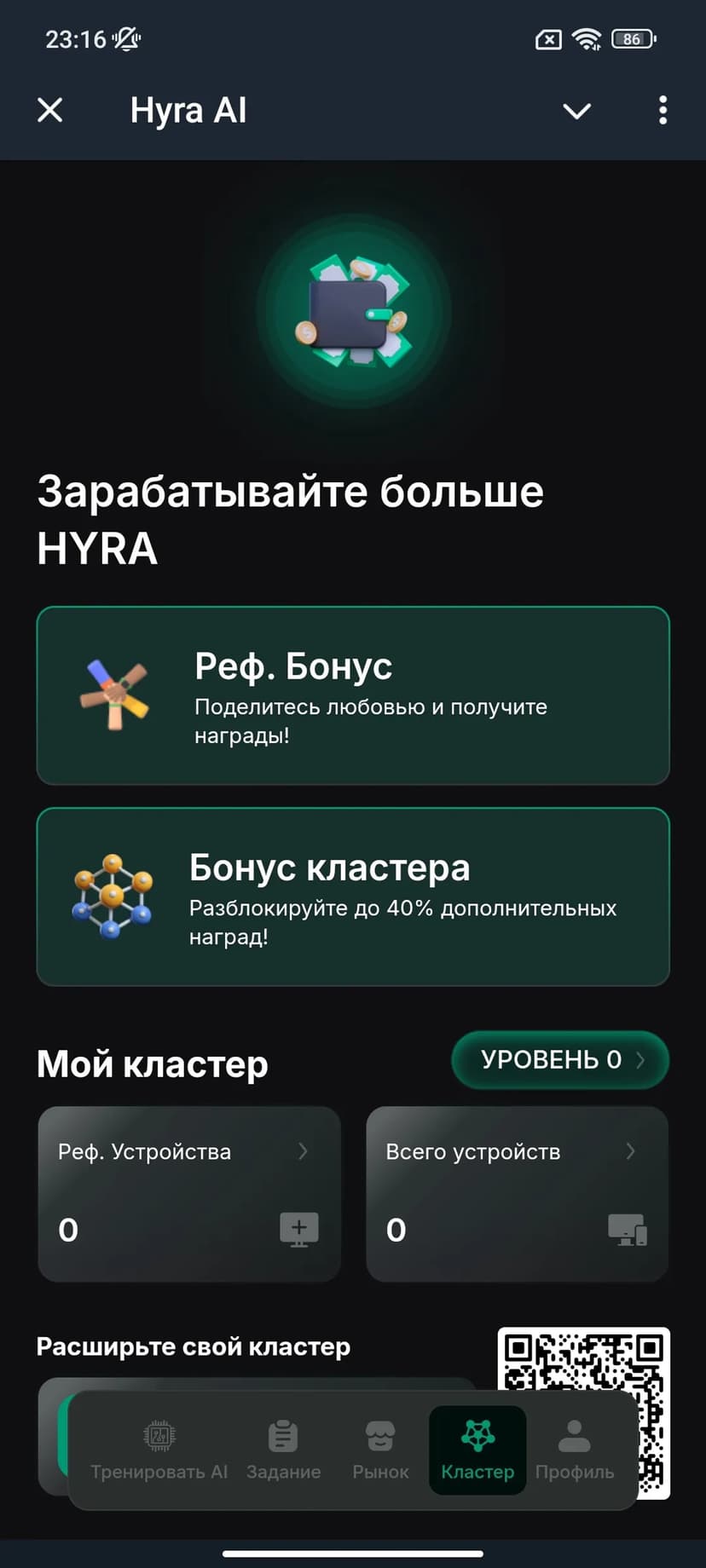This screenshot has height=1568, width=706.
Task: Tap the УРОВЕНЬ 0 button
Action: pos(560,1059)
